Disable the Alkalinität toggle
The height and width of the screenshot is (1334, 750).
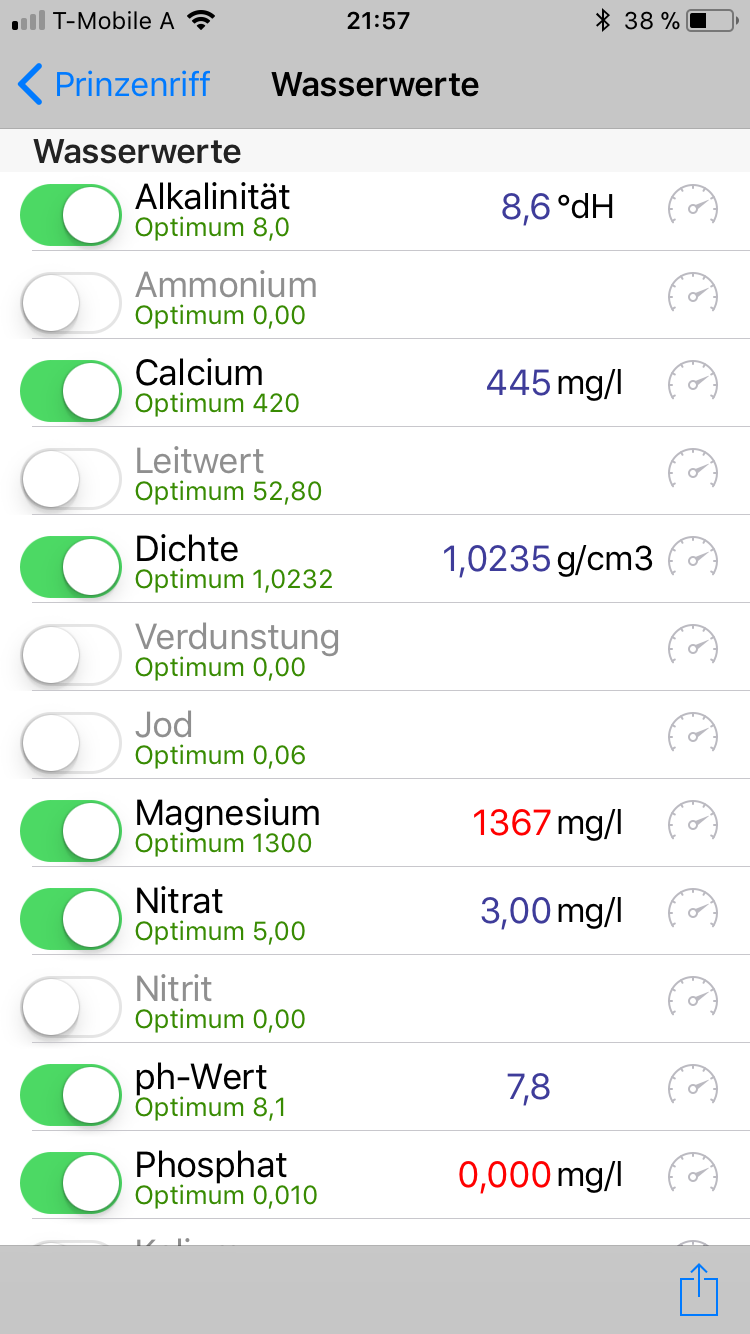tap(71, 215)
